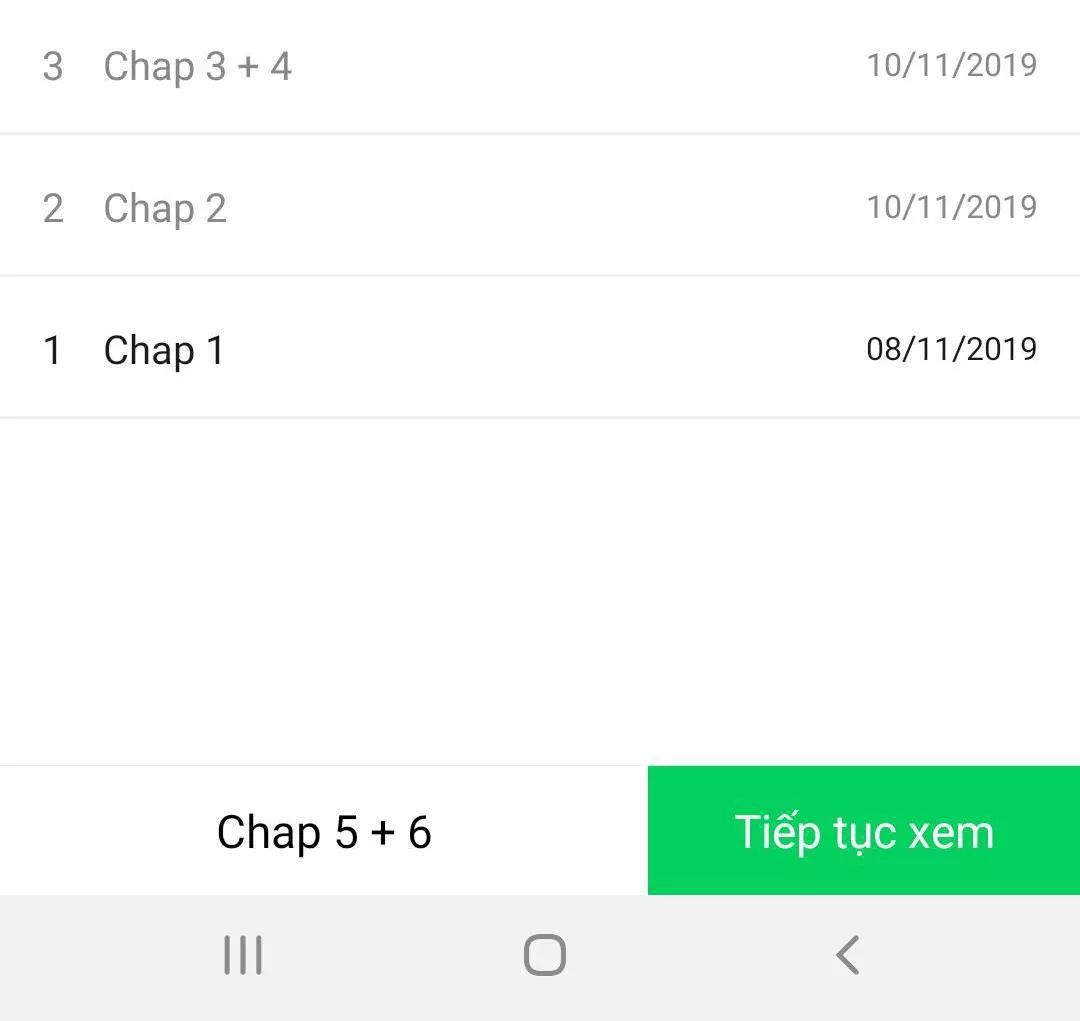Go back using the system back arrow

coord(847,955)
